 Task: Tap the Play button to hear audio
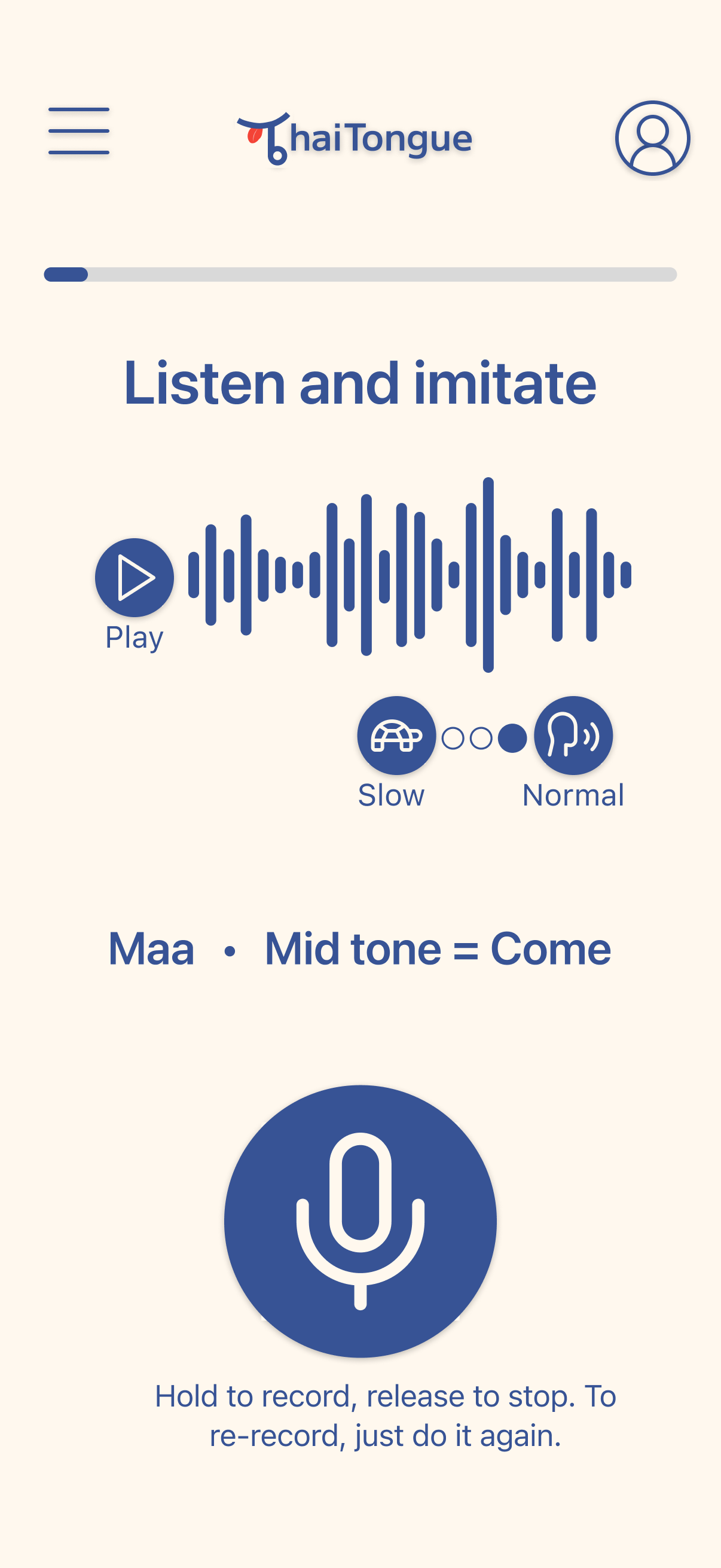pos(133,577)
